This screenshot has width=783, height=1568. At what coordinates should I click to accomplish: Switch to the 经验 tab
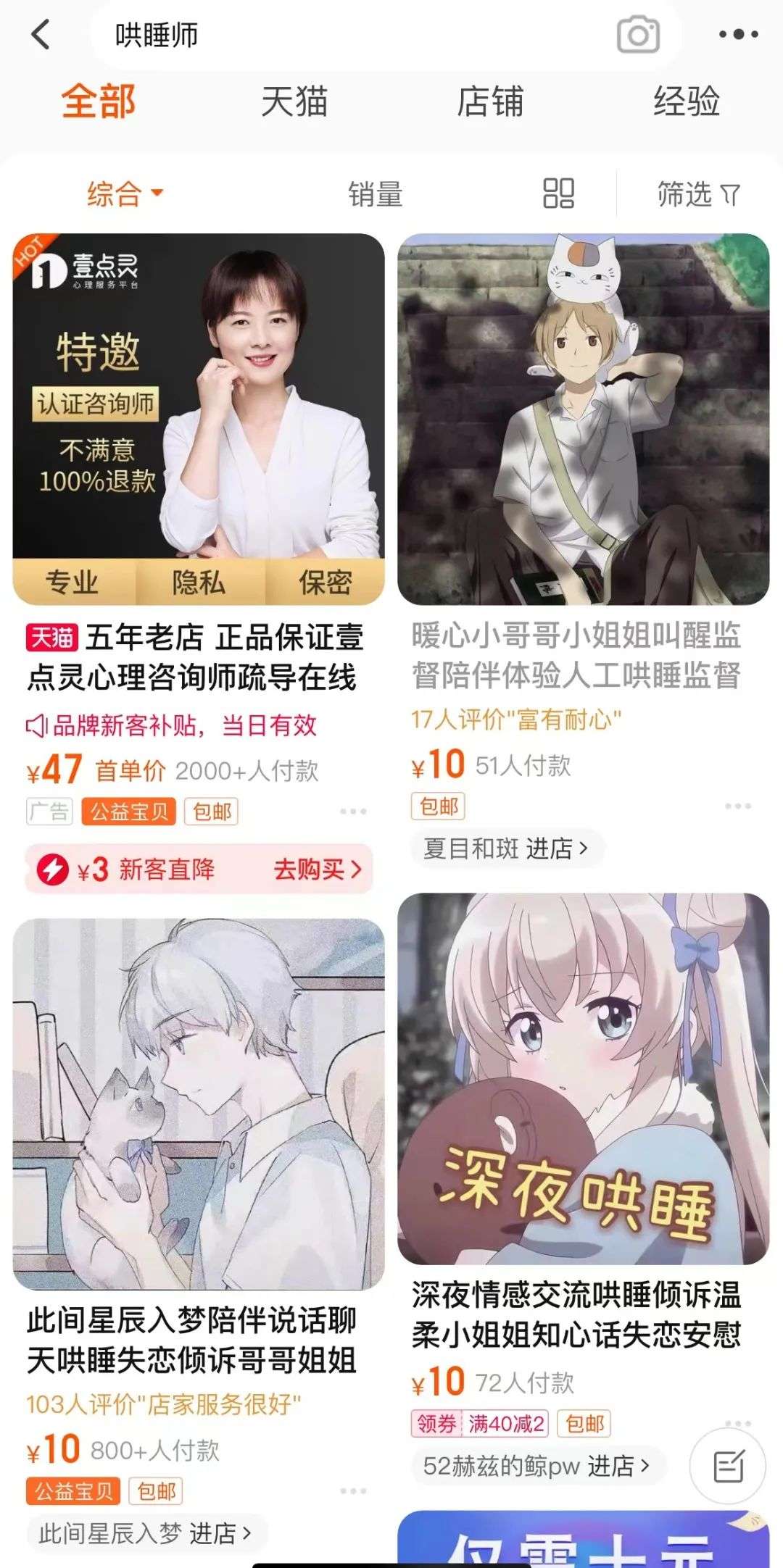(x=686, y=101)
